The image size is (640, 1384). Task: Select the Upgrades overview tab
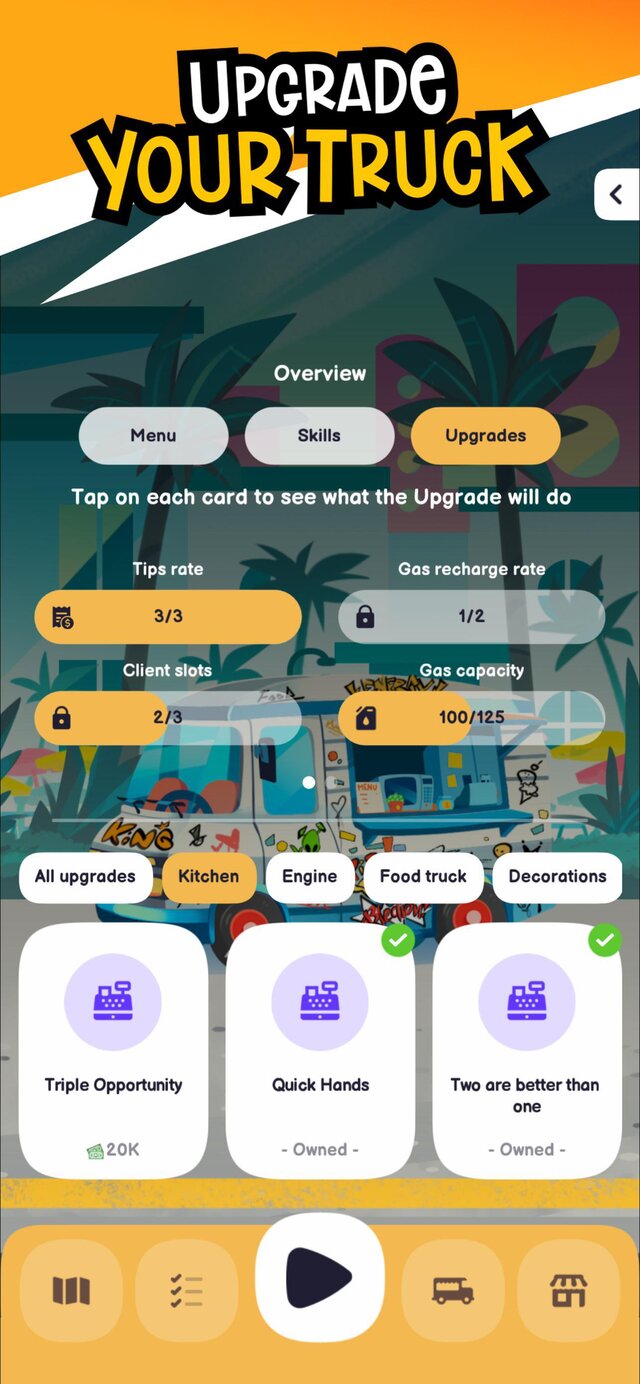click(x=485, y=436)
